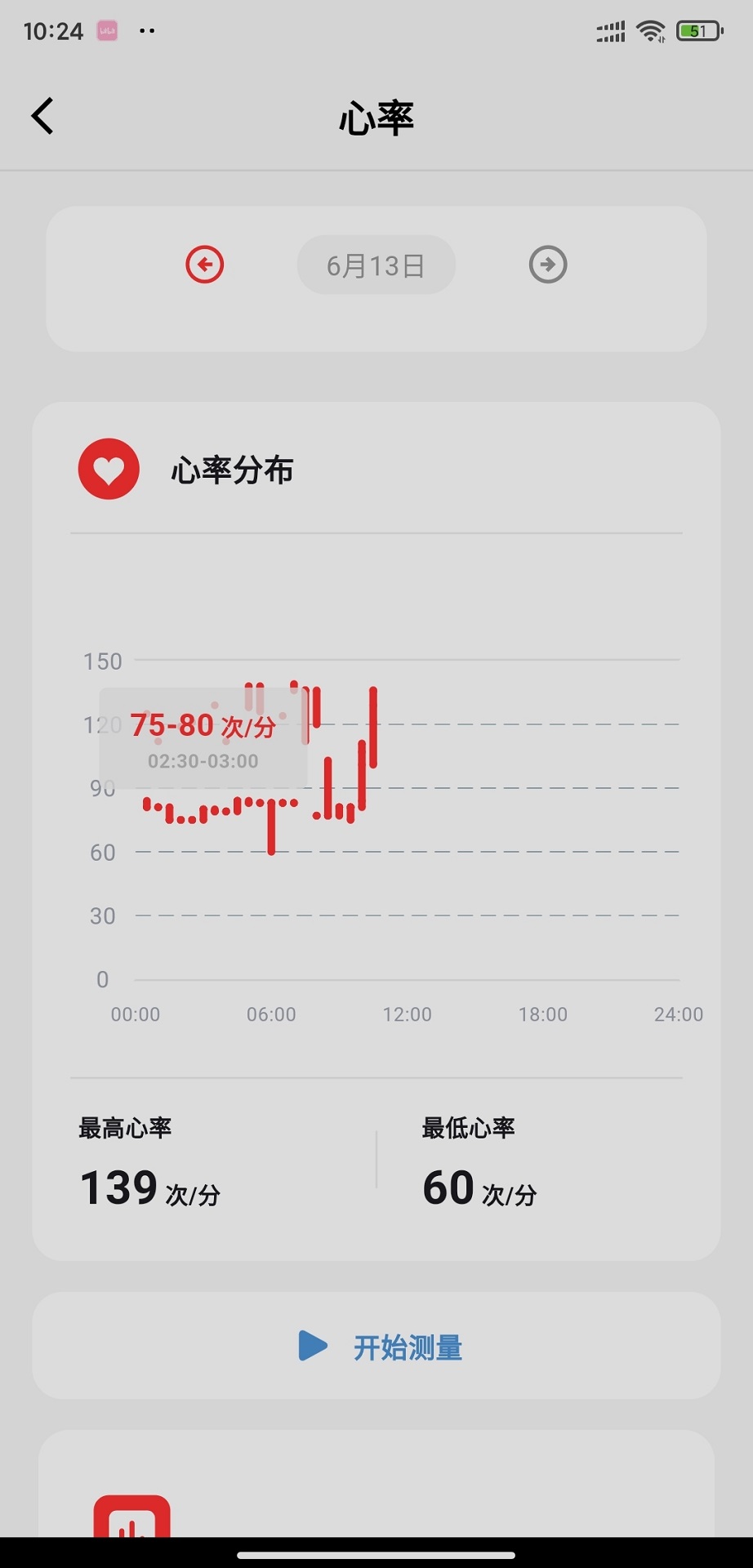Image resolution: width=753 pixels, height=1568 pixels.
Task: Select the next day arrow
Action: click(x=548, y=265)
